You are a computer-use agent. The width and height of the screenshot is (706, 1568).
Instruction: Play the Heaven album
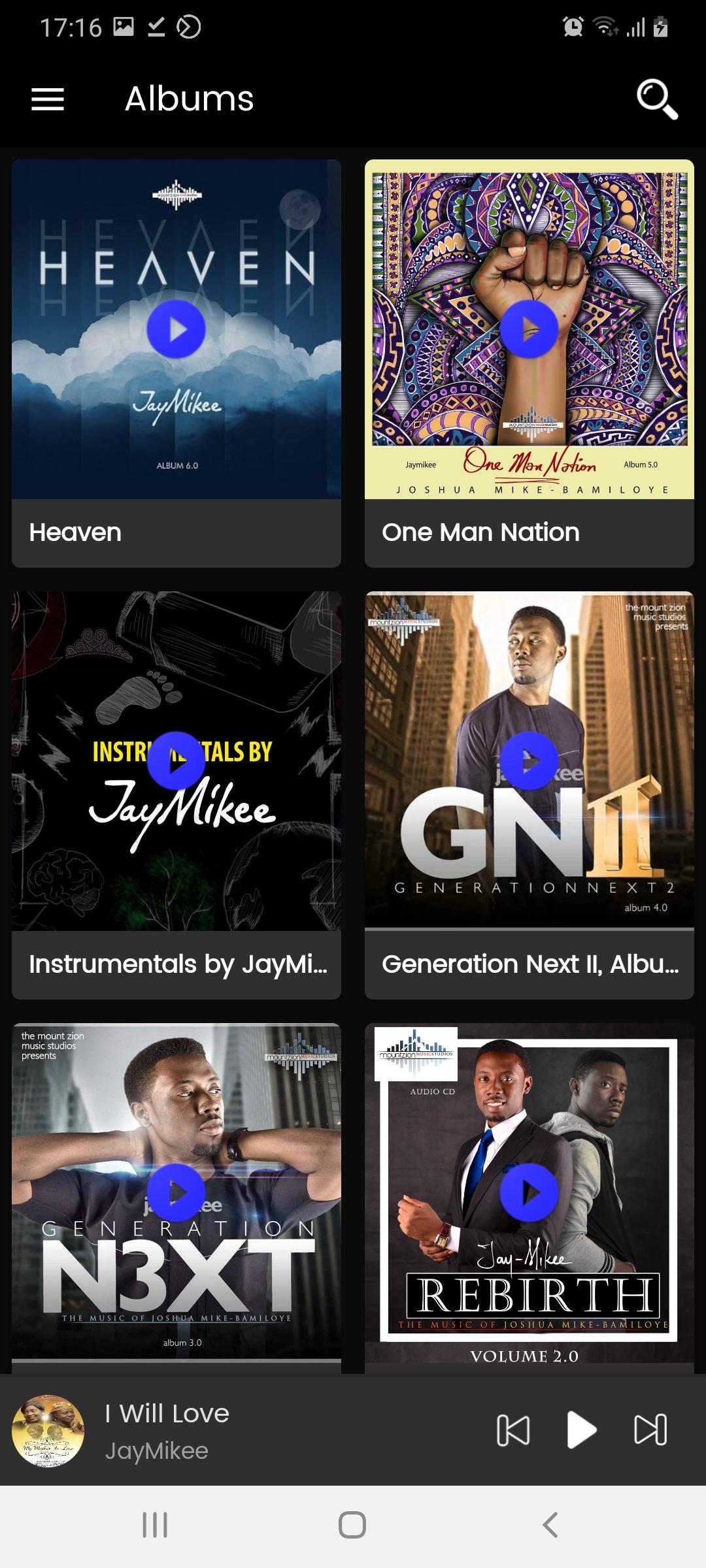coord(176,329)
